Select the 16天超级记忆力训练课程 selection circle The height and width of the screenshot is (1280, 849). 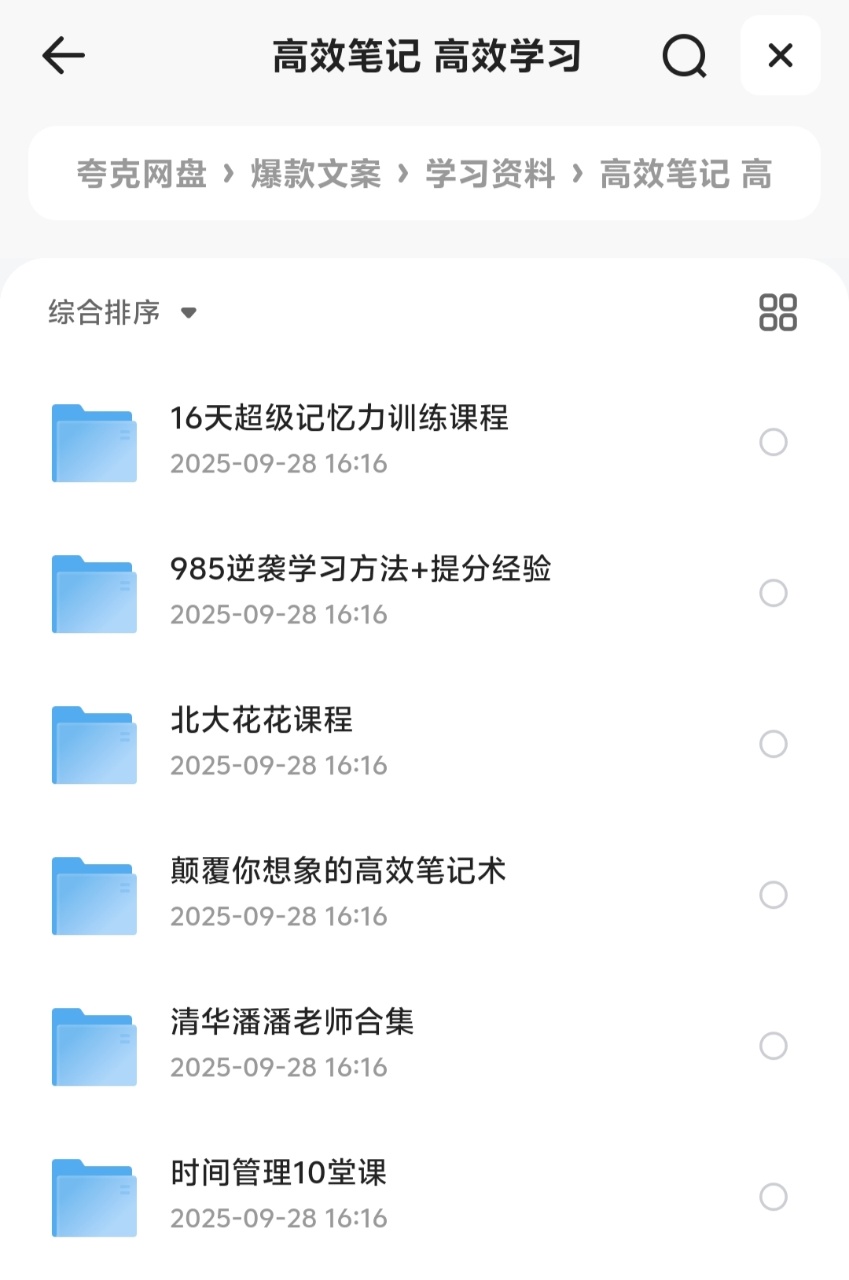coord(773,442)
